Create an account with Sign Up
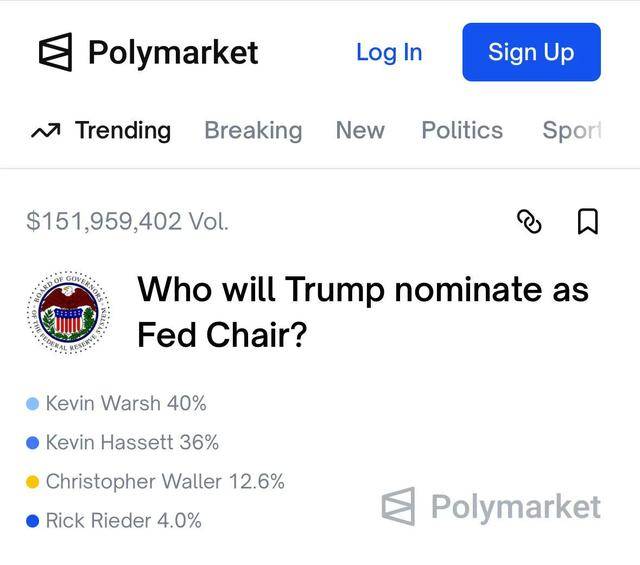 pos(531,52)
